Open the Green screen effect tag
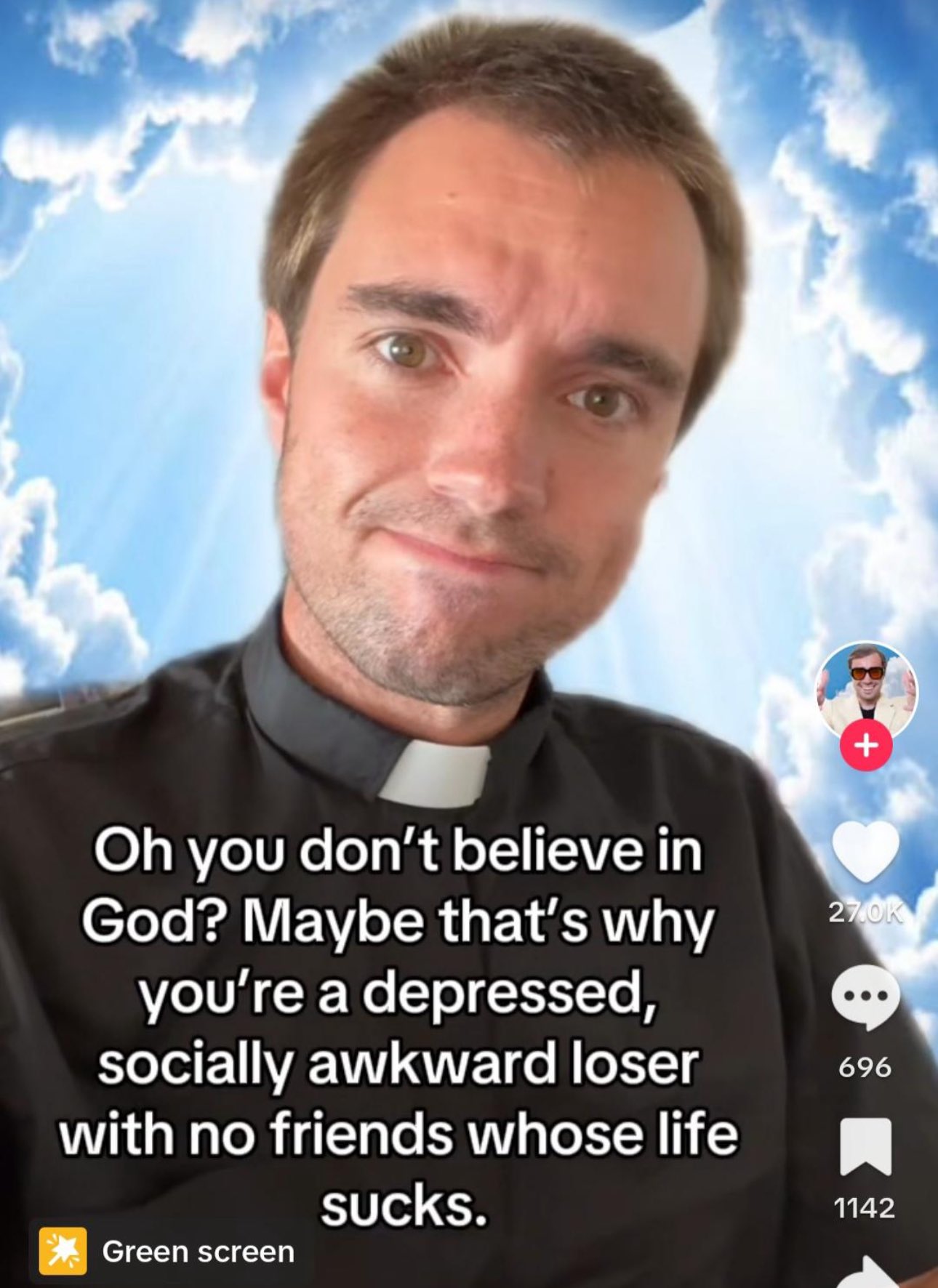Viewport: 938px width, 1288px height. [167, 1251]
